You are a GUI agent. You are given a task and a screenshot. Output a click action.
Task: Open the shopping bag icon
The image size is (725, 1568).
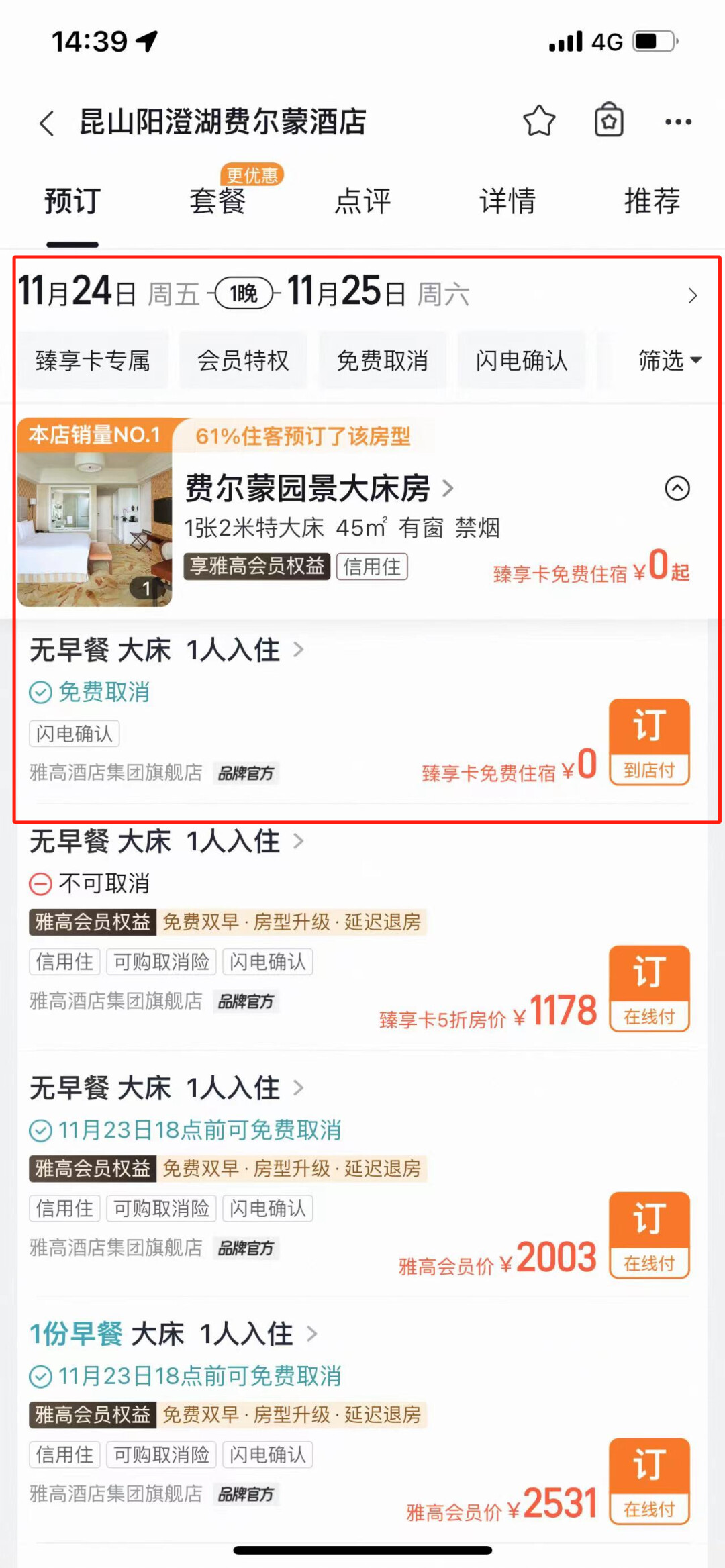[609, 121]
